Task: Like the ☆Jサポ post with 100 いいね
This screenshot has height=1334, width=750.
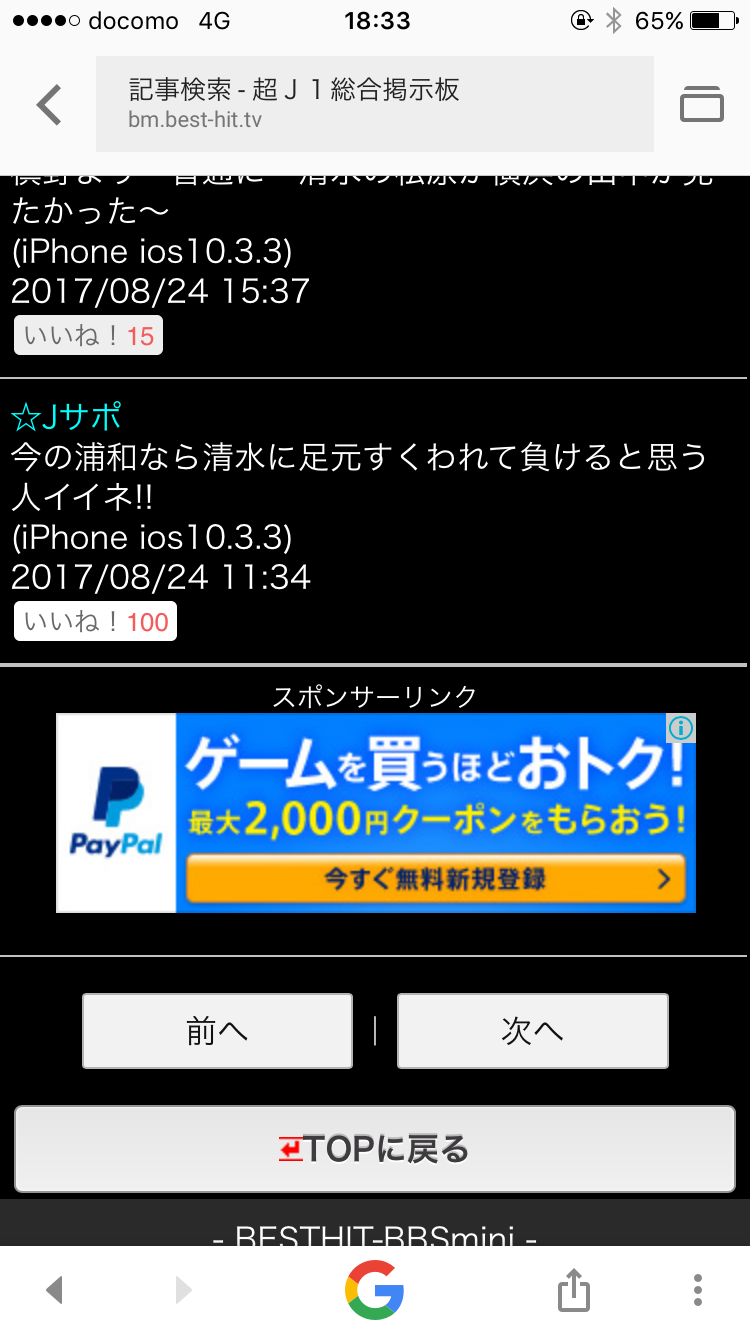Action: tap(95, 622)
